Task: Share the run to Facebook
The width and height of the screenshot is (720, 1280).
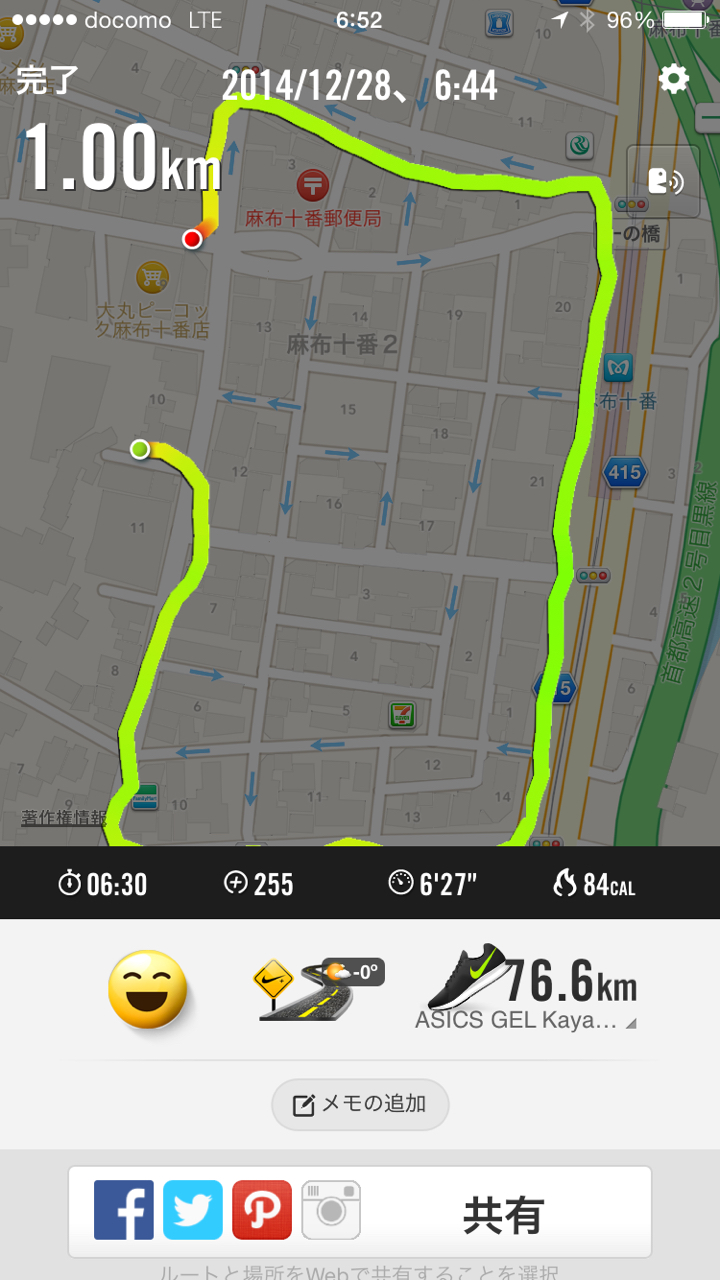Action: [124, 1210]
